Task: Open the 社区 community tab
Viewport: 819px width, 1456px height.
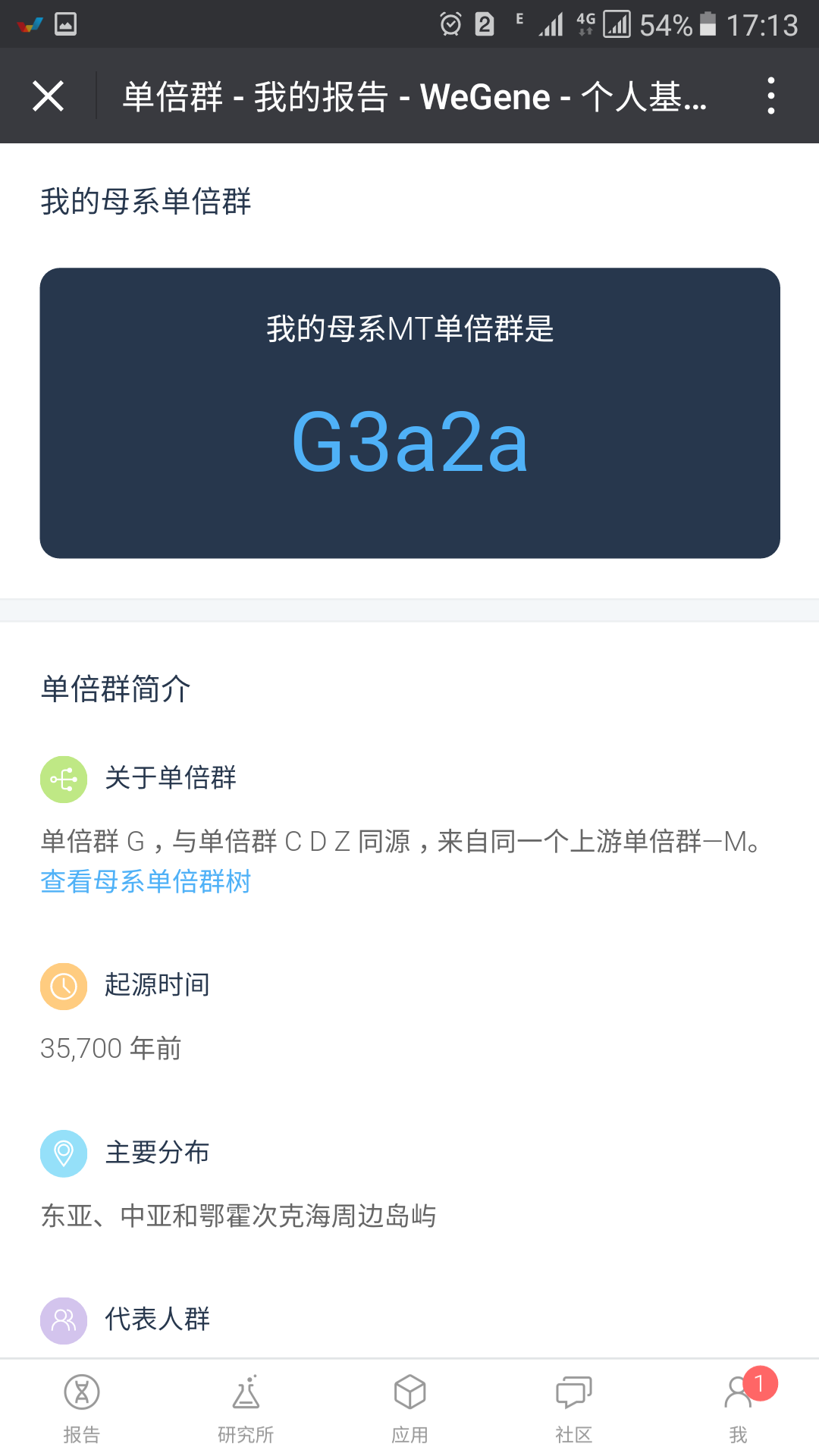Action: [x=573, y=1408]
